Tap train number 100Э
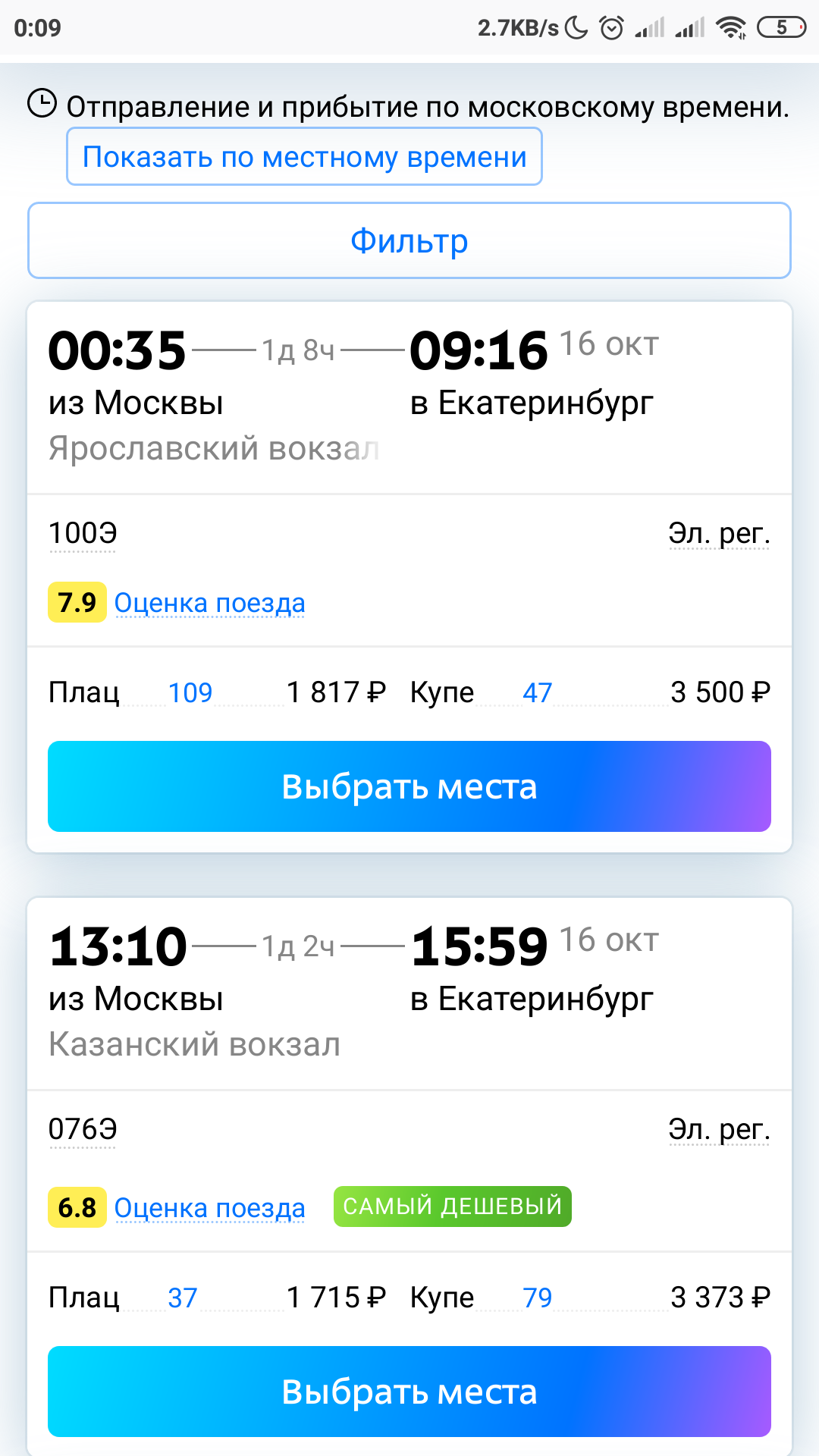Screen dimensions: 819x1456 (x=83, y=533)
